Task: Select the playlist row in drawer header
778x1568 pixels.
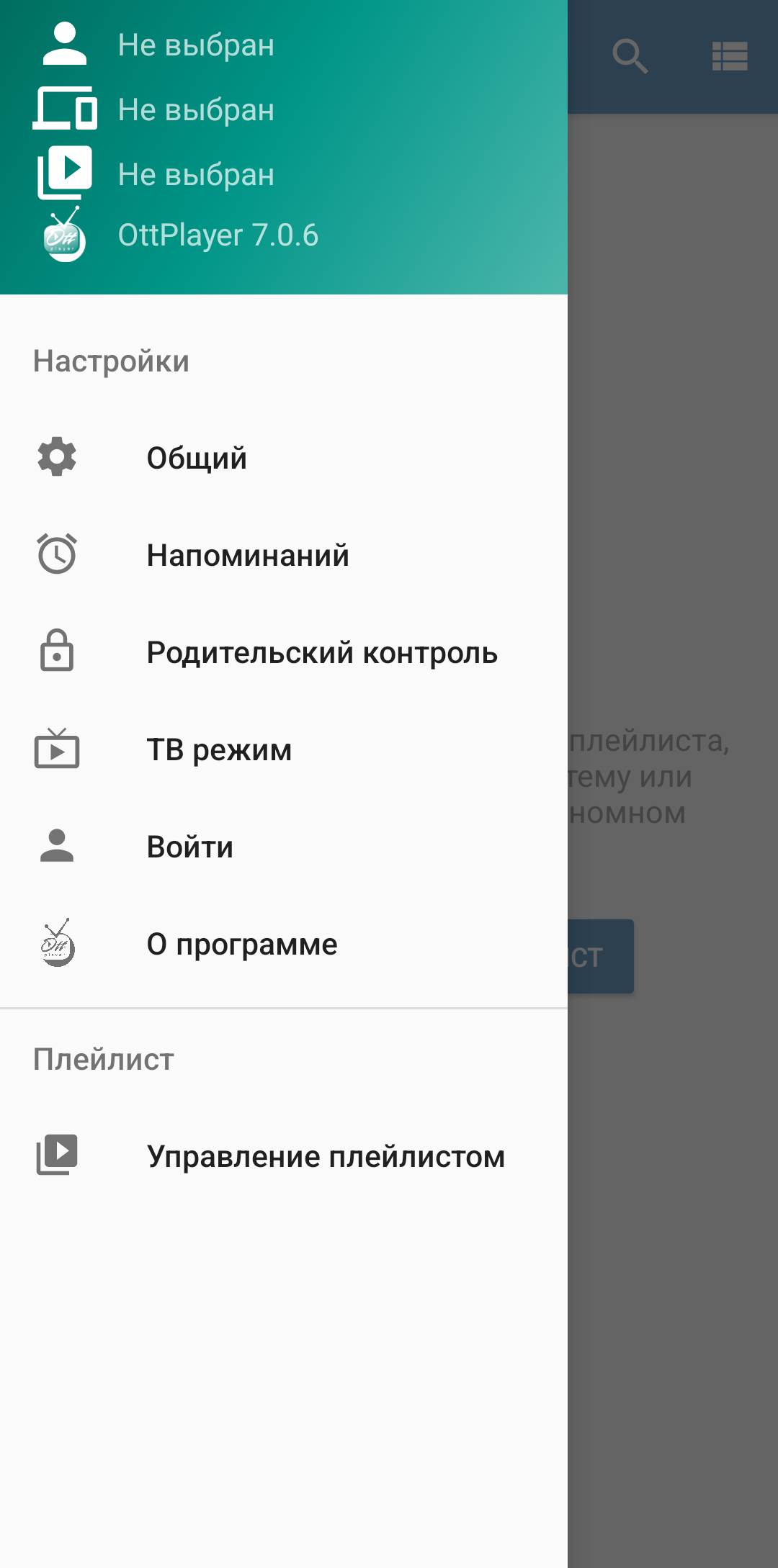Action: point(196,174)
